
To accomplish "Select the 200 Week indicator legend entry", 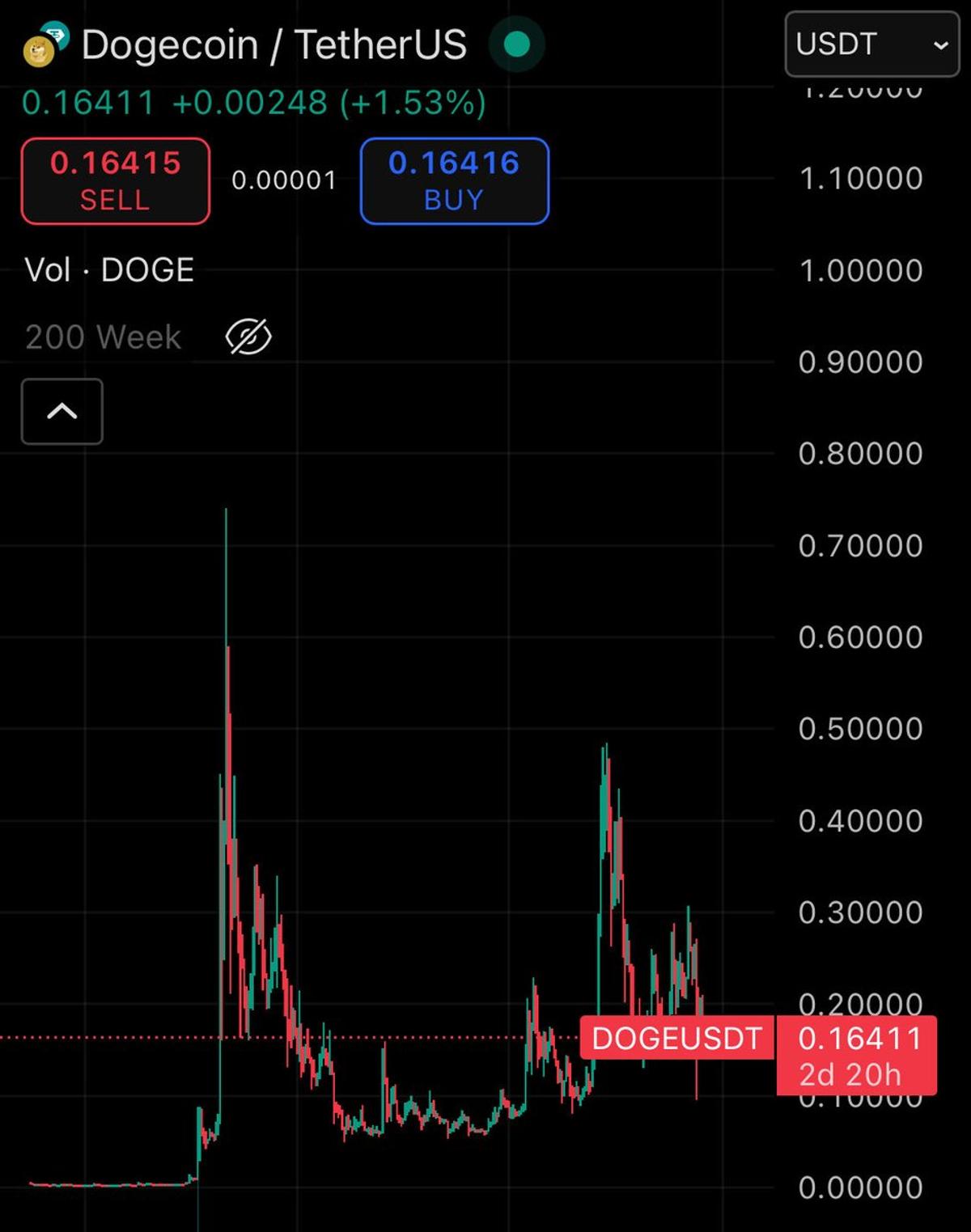I will 103,337.
